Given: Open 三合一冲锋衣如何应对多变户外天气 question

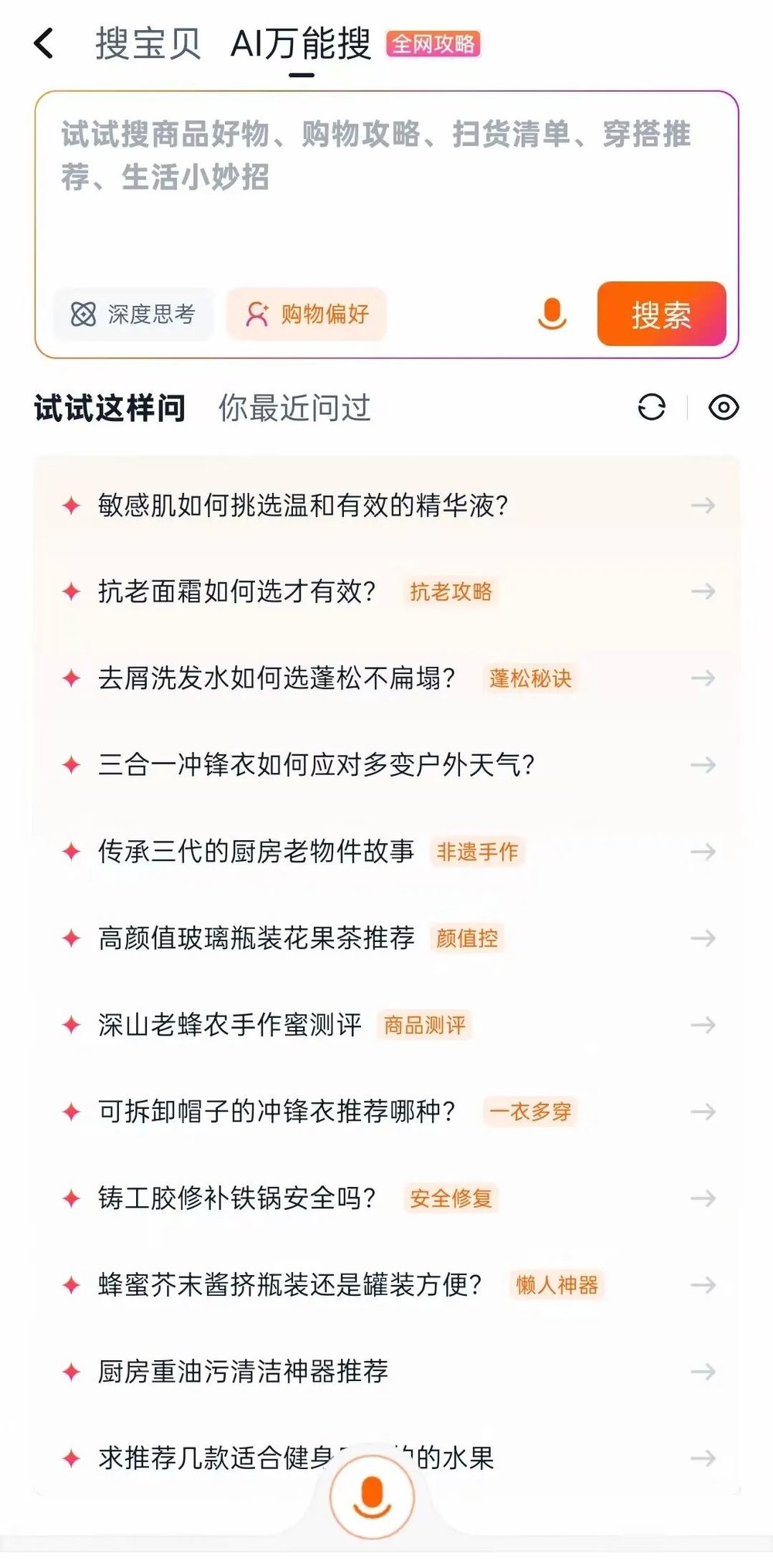Looking at the screenshot, I should 316,765.
